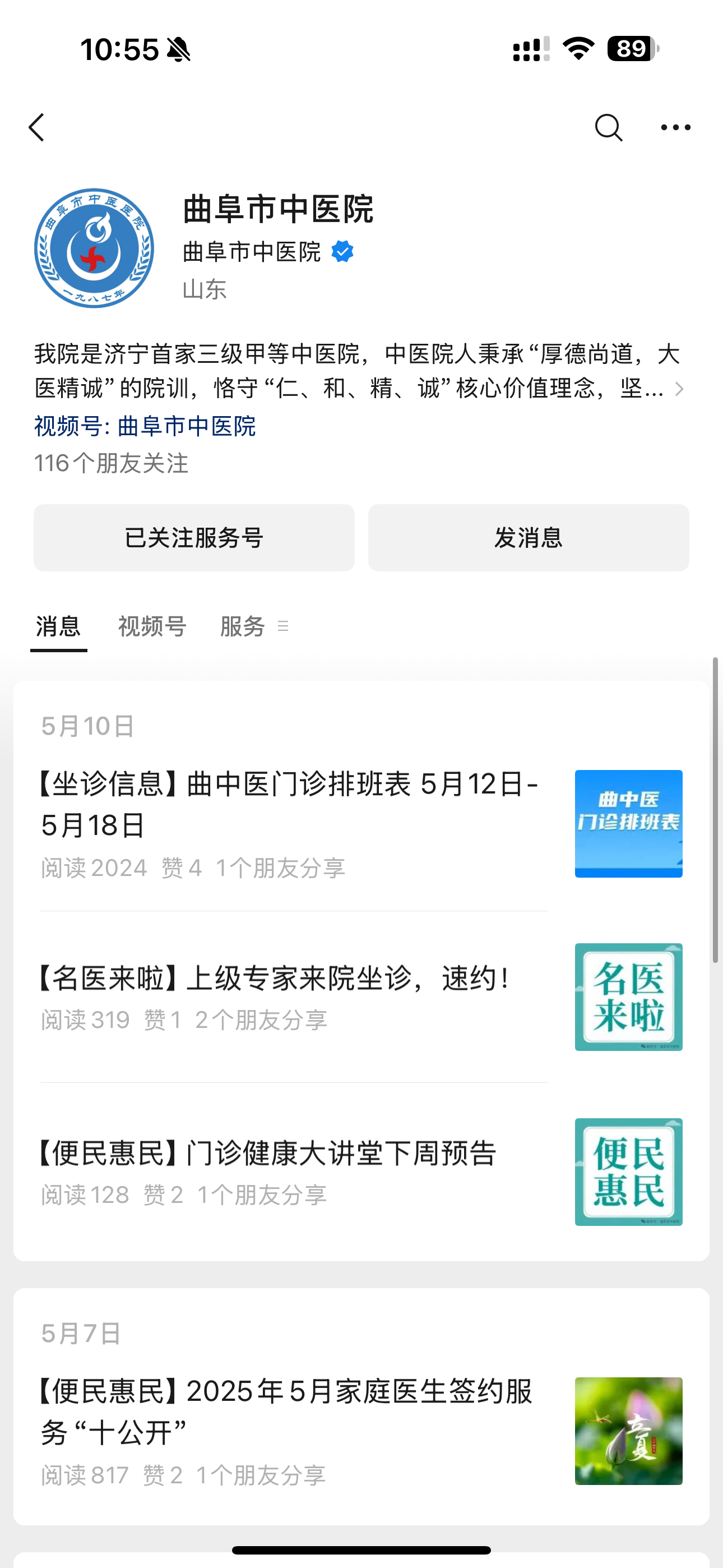Expand the hospital description text

tap(679, 388)
